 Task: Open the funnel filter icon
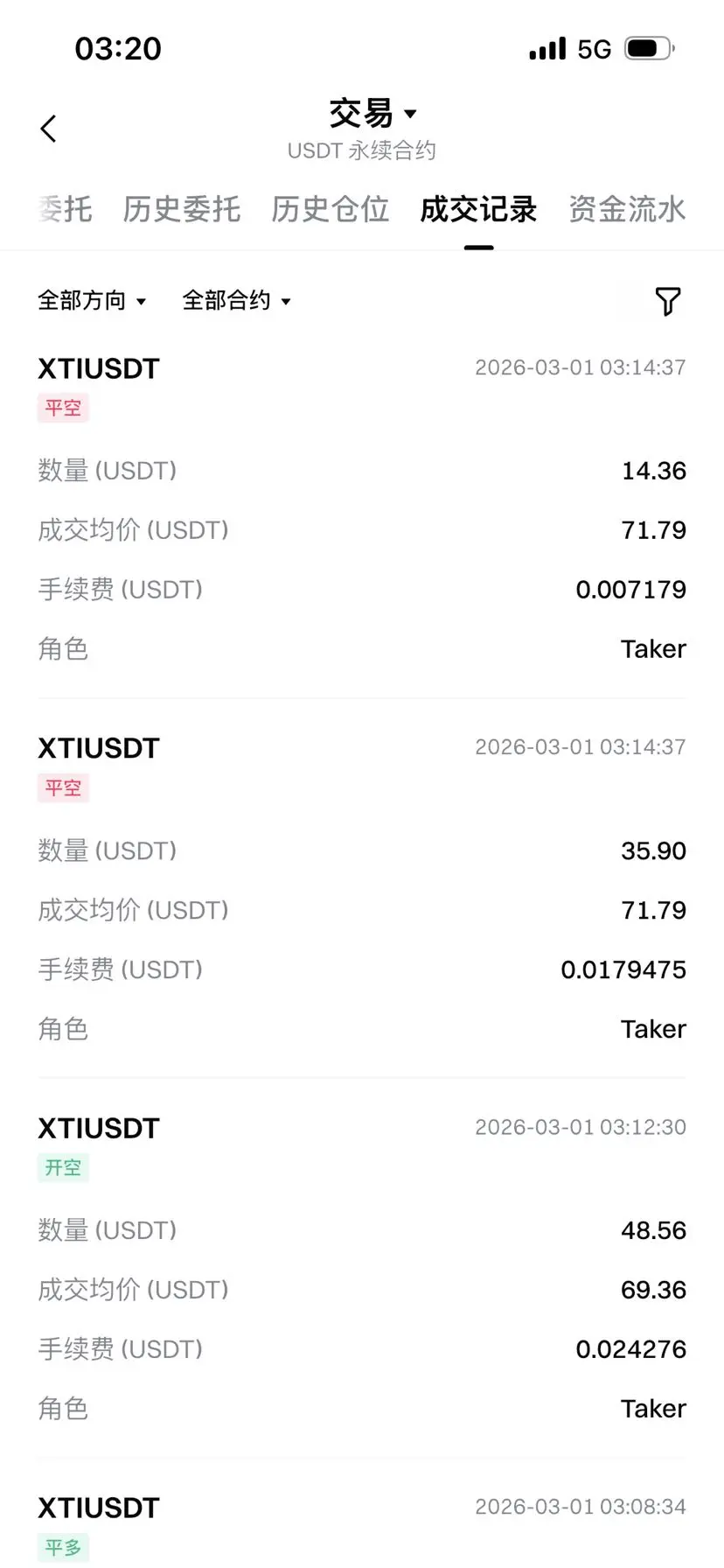[667, 301]
